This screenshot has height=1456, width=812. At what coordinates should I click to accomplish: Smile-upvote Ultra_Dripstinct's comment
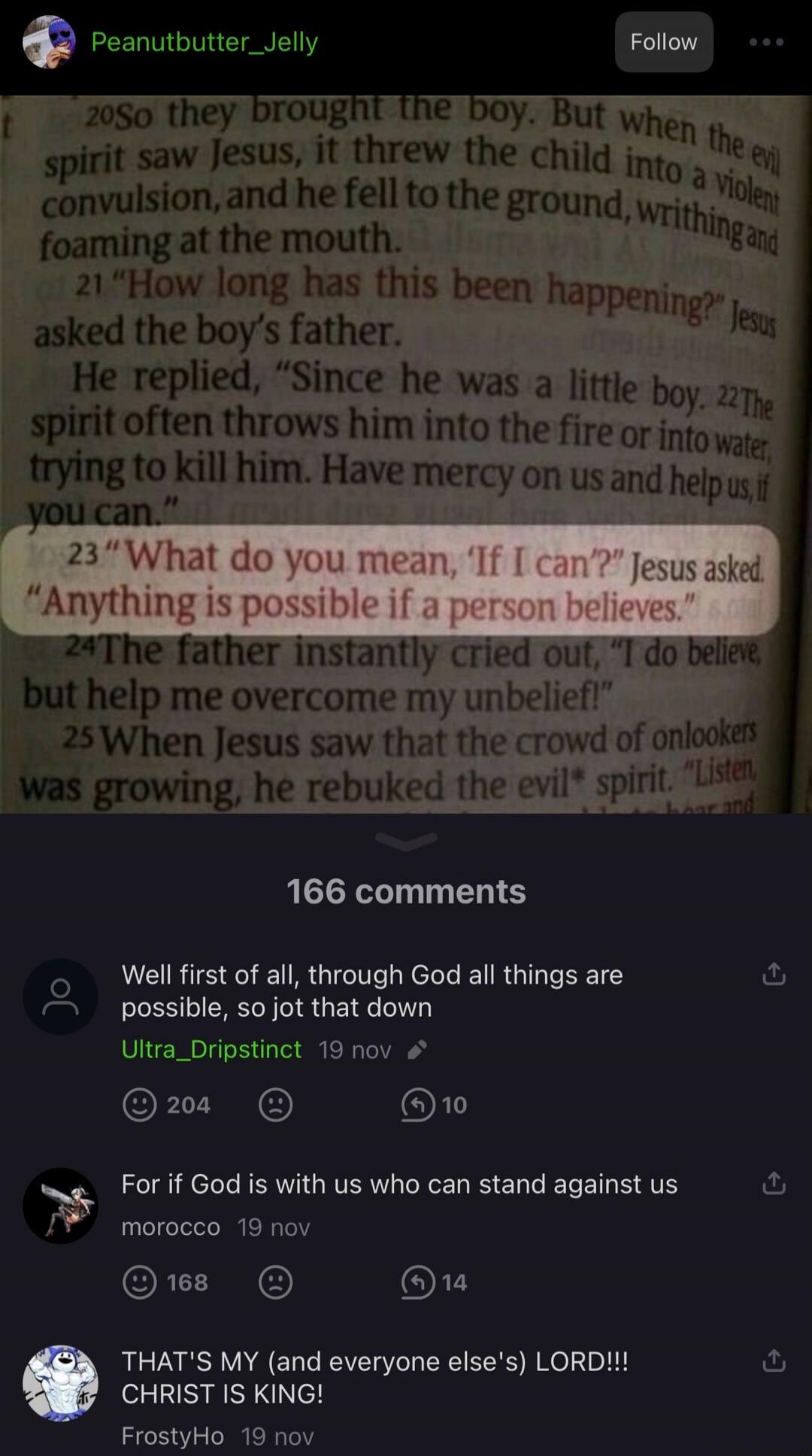tap(141, 1105)
